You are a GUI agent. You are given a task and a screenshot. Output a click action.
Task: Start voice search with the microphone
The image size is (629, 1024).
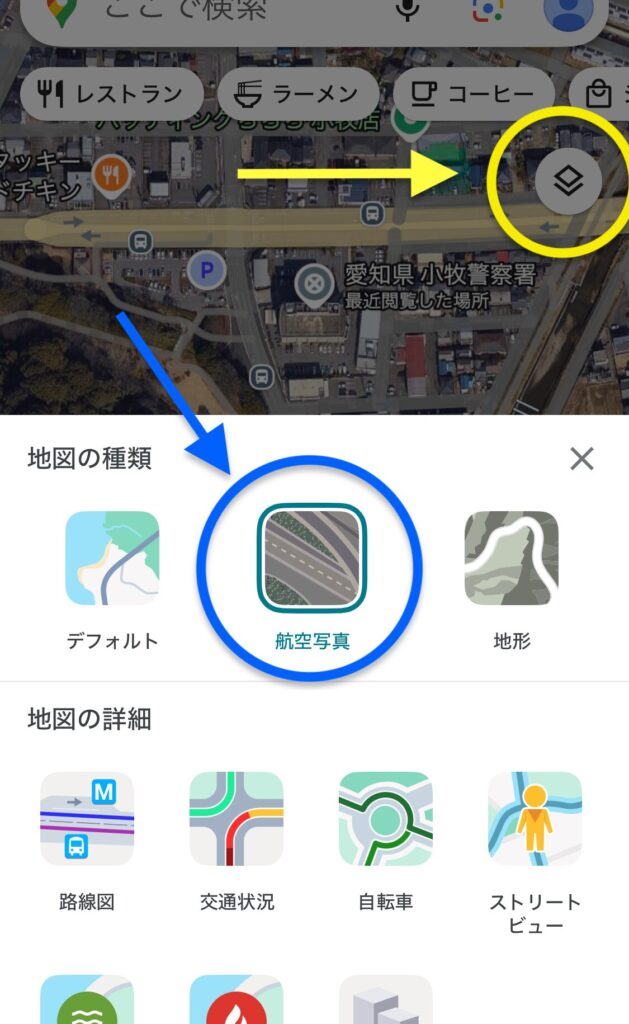[x=407, y=10]
